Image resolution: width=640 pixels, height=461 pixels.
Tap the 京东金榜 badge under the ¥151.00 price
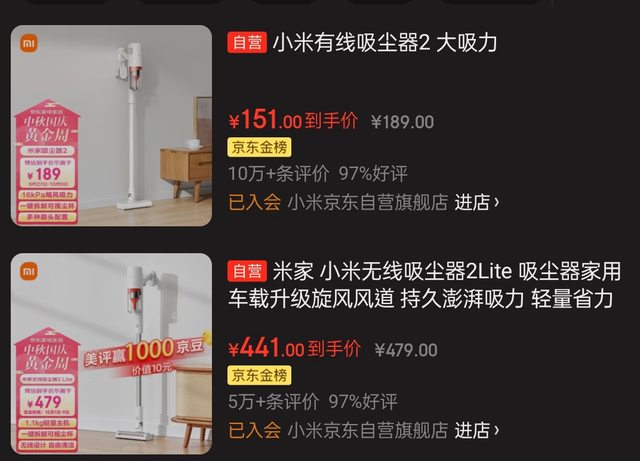(x=259, y=148)
